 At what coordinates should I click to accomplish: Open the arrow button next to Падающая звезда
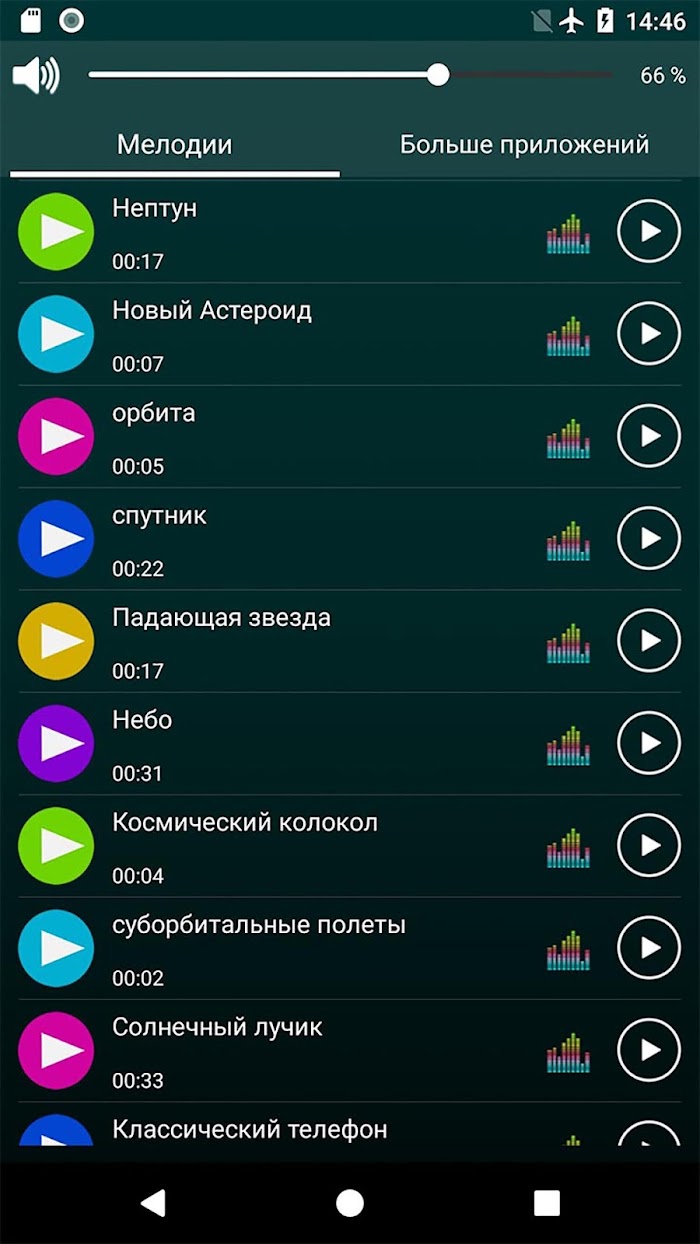pos(649,641)
